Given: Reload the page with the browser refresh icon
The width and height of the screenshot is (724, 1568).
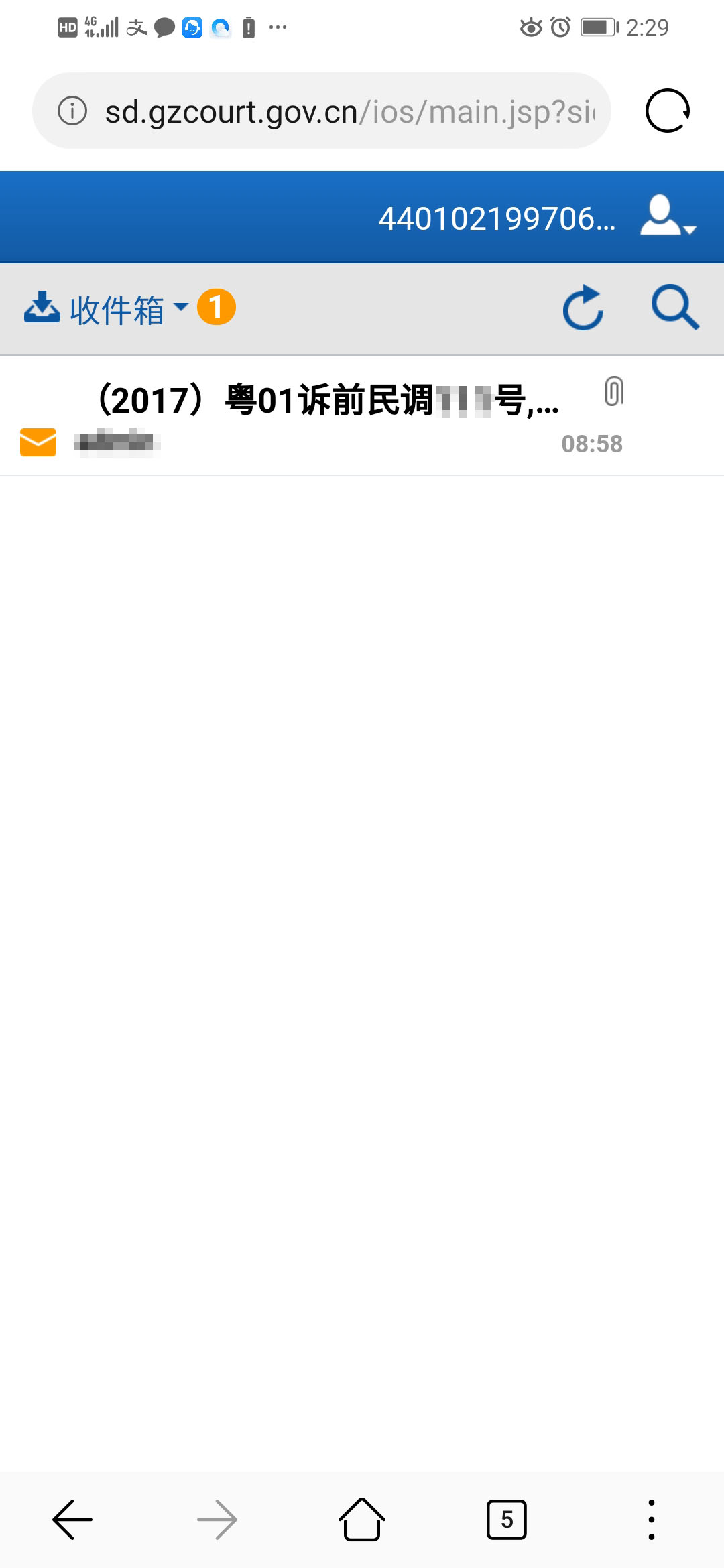Looking at the screenshot, I should [668, 111].
